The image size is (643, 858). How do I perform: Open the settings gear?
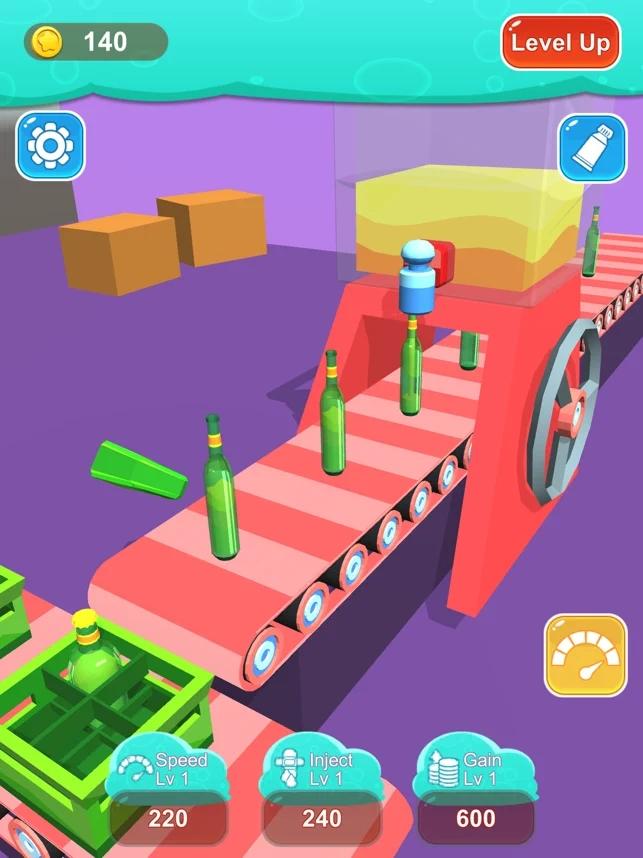(50, 146)
